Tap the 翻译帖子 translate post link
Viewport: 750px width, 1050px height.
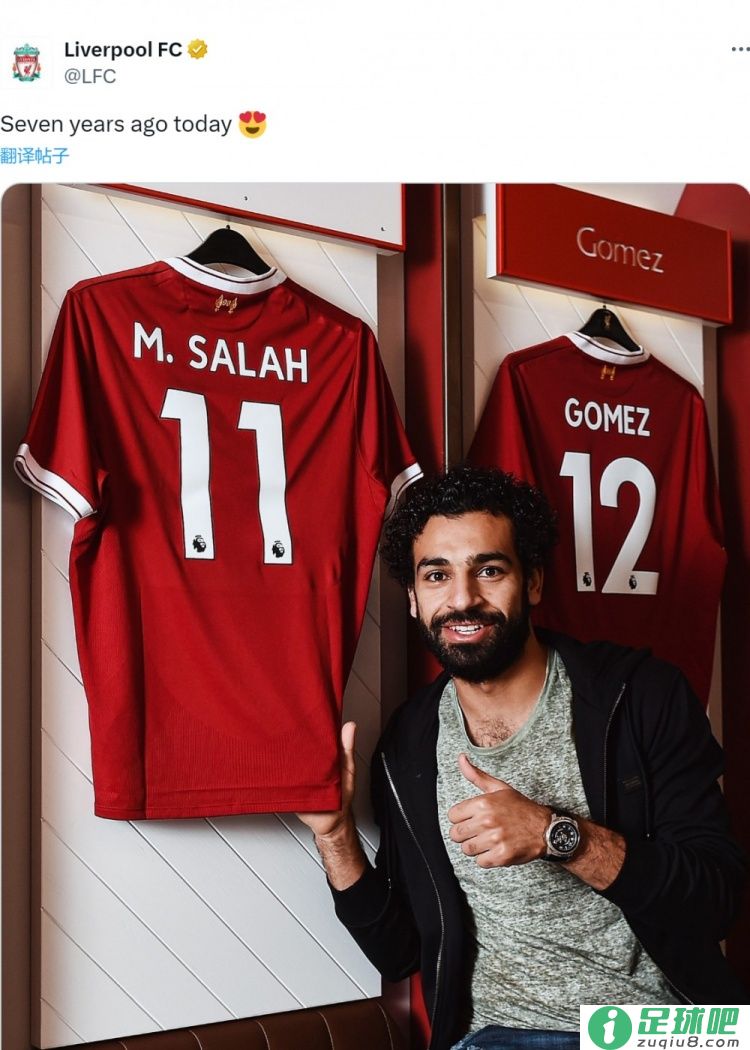click(x=35, y=156)
